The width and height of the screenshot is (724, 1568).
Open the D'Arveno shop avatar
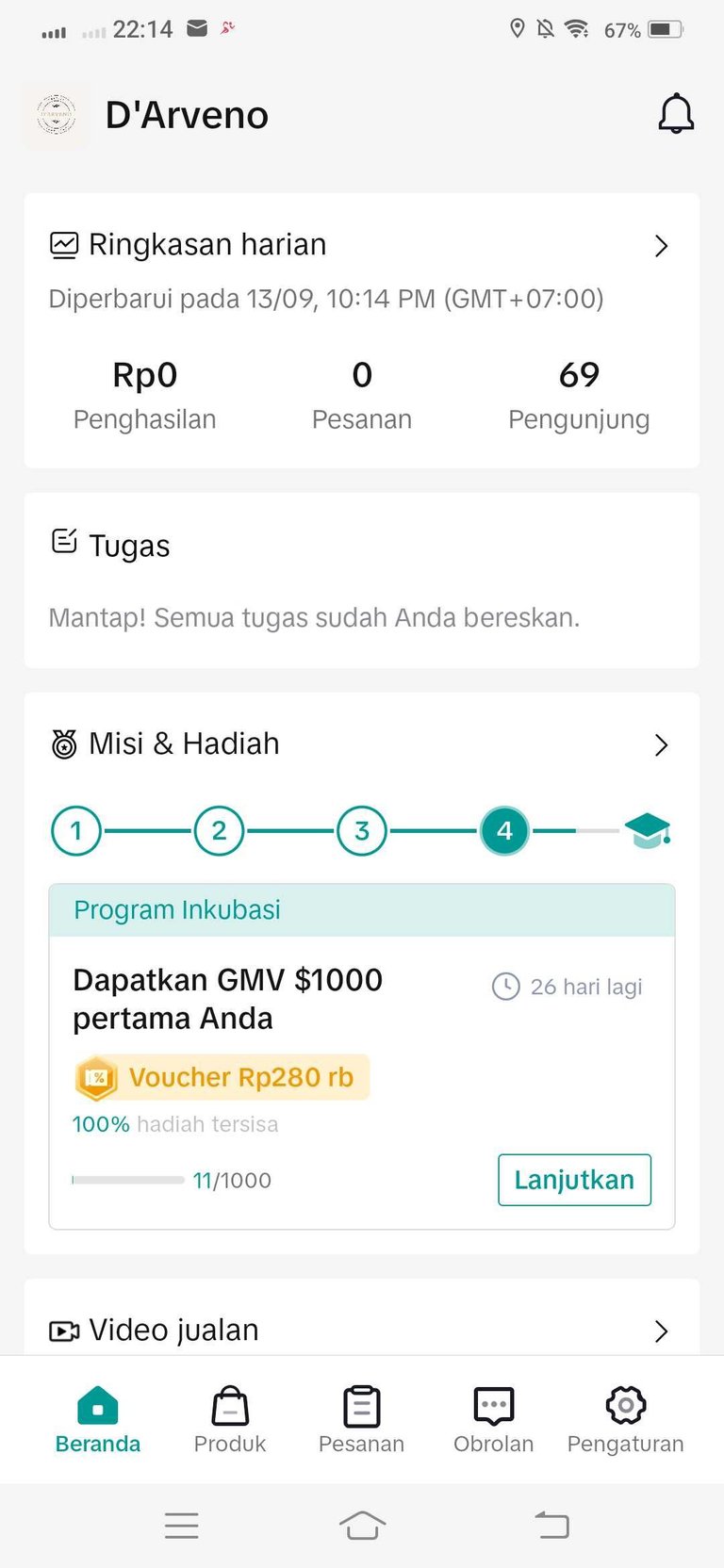[56, 115]
